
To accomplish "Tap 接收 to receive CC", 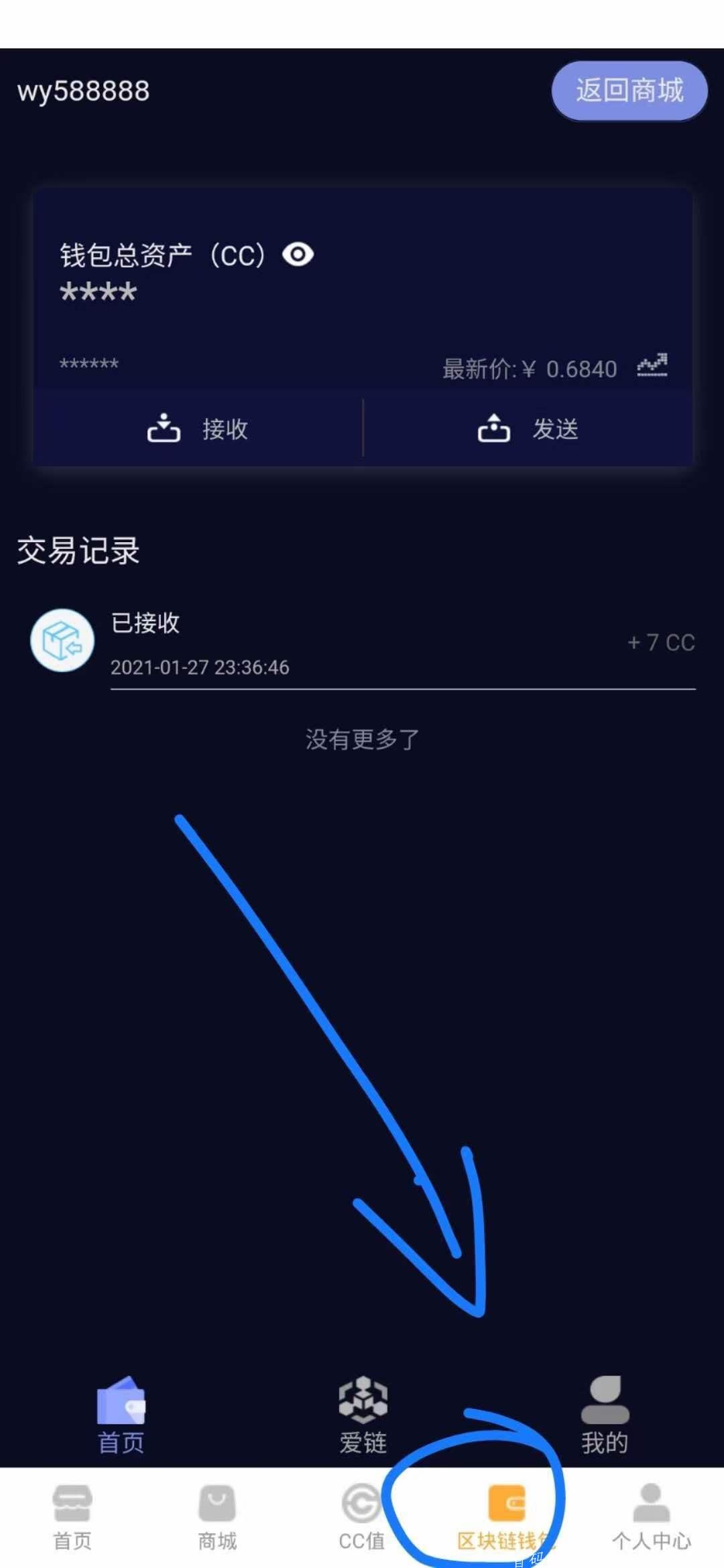I will tap(198, 429).
